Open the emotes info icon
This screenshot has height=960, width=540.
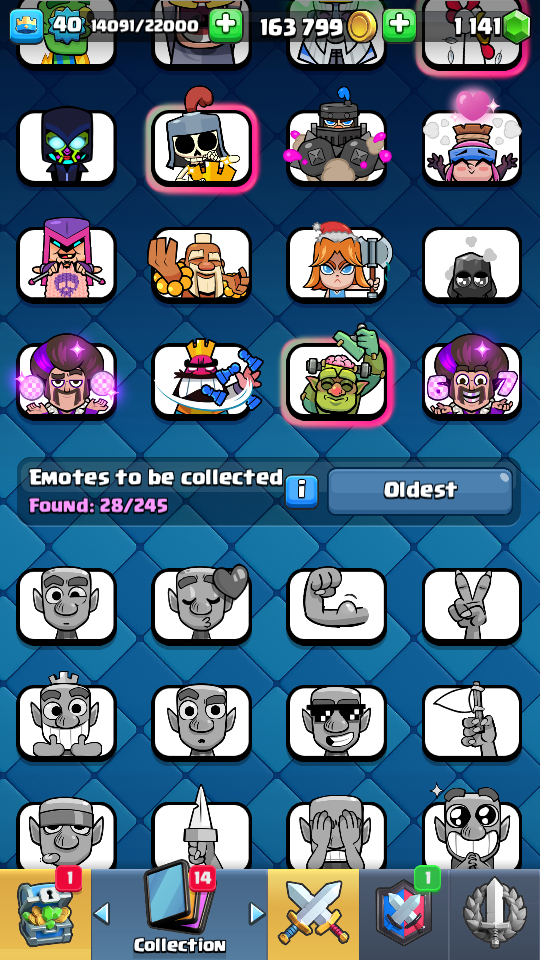(x=302, y=491)
